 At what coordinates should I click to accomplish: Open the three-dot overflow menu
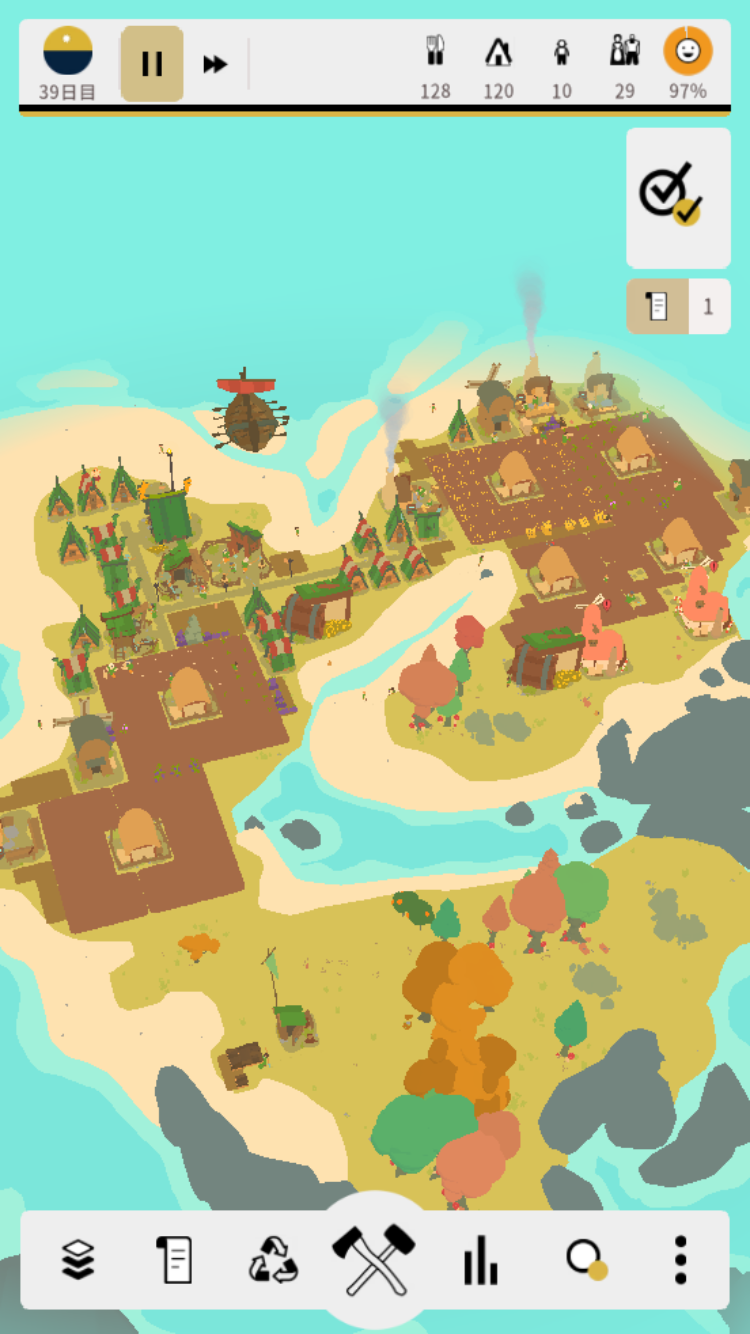(680, 1259)
